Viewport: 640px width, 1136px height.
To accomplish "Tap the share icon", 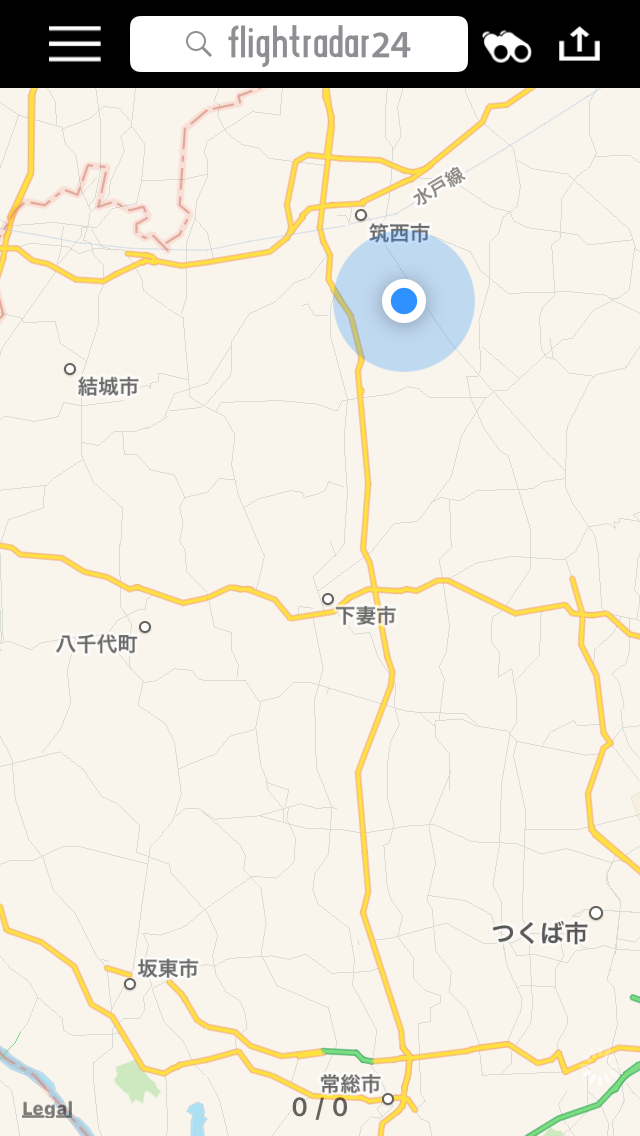I will coord(579,44).
